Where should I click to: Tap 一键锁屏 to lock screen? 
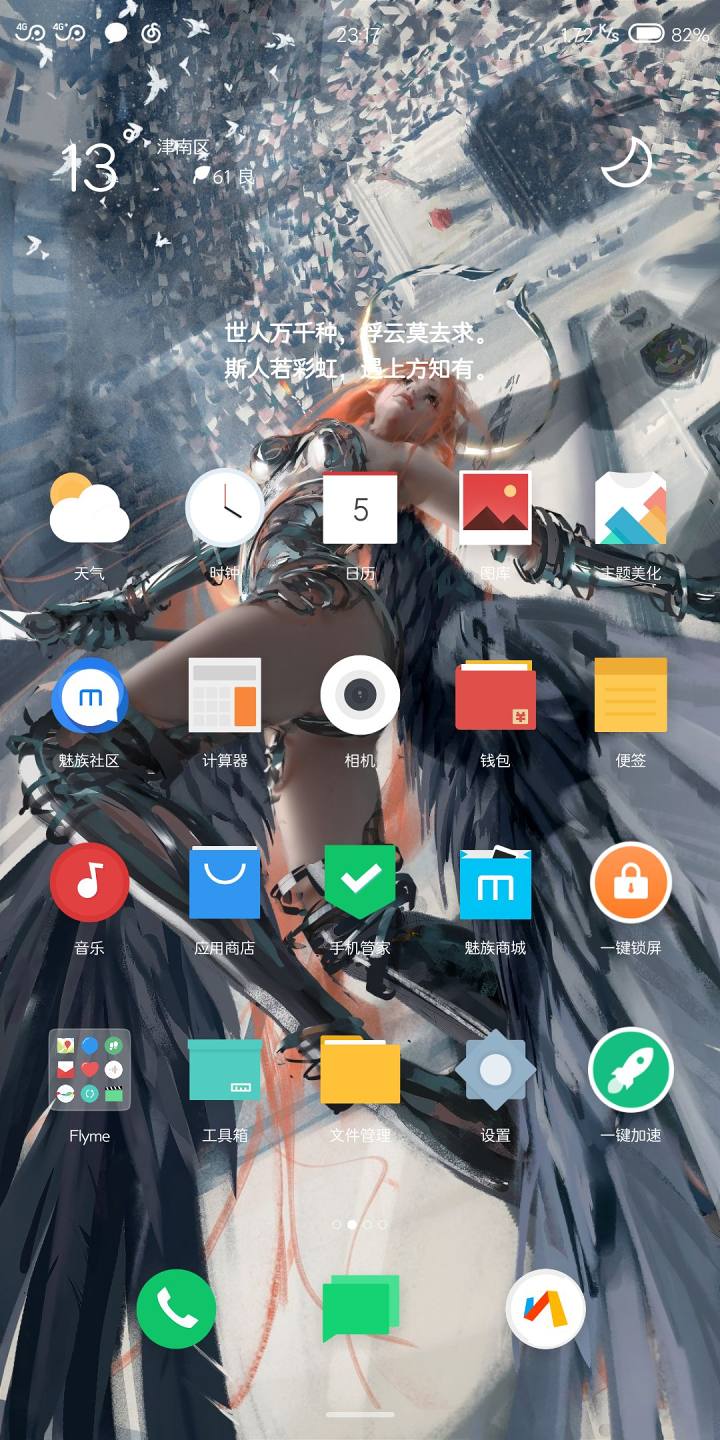630,882
